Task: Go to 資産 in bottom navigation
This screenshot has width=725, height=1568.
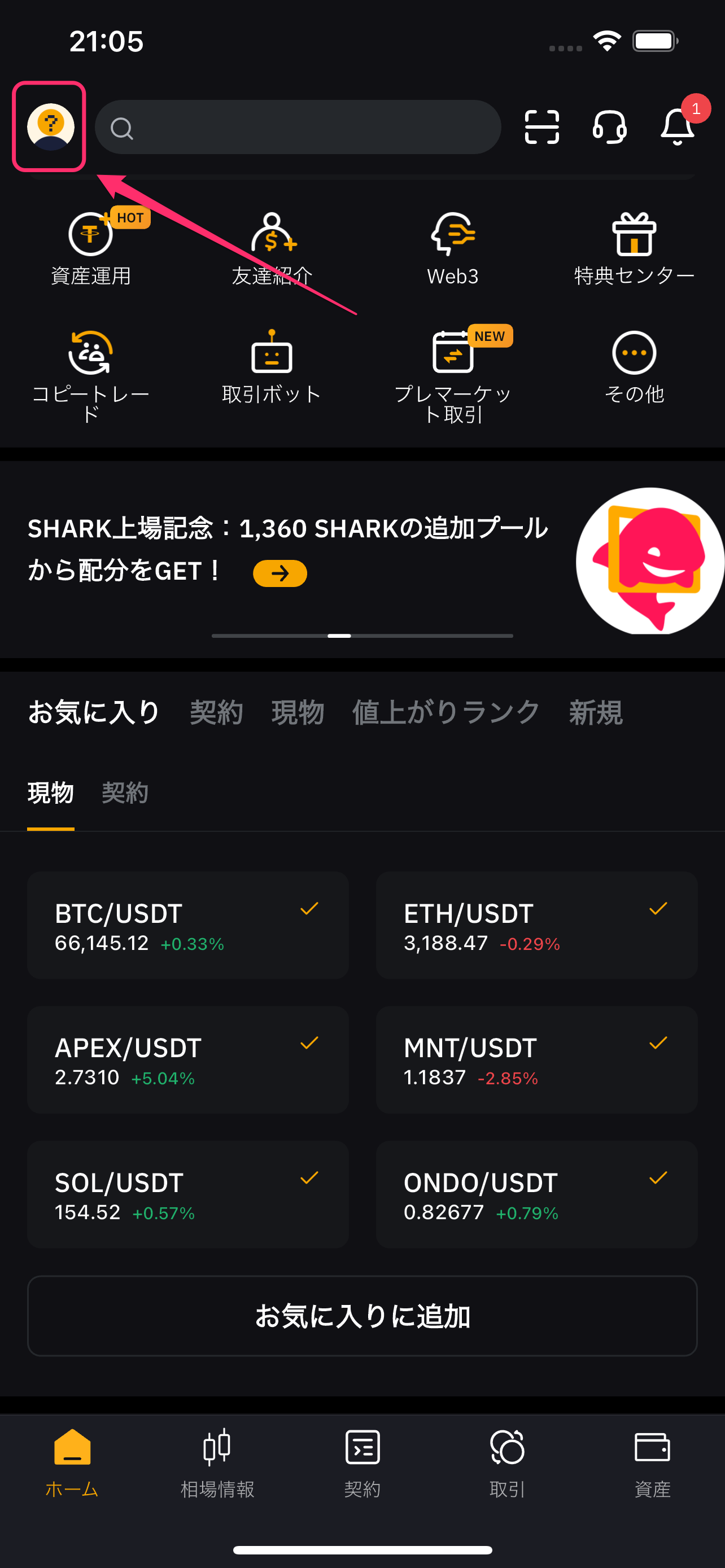Action: pos(653,1464)
